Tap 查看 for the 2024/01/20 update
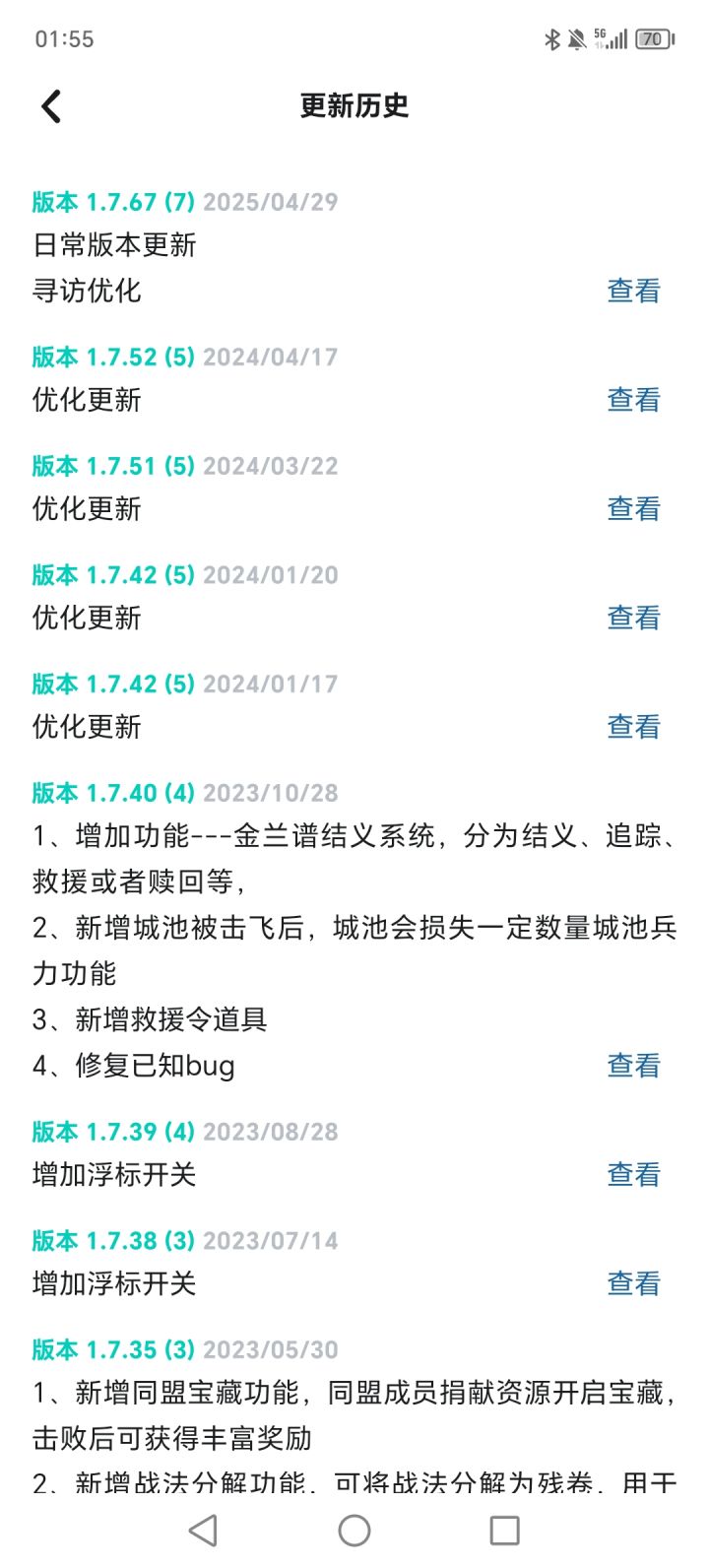Image resolution: width=709 pixels, height=1568 pixels. pyautogui.click(x=633, y=619)
